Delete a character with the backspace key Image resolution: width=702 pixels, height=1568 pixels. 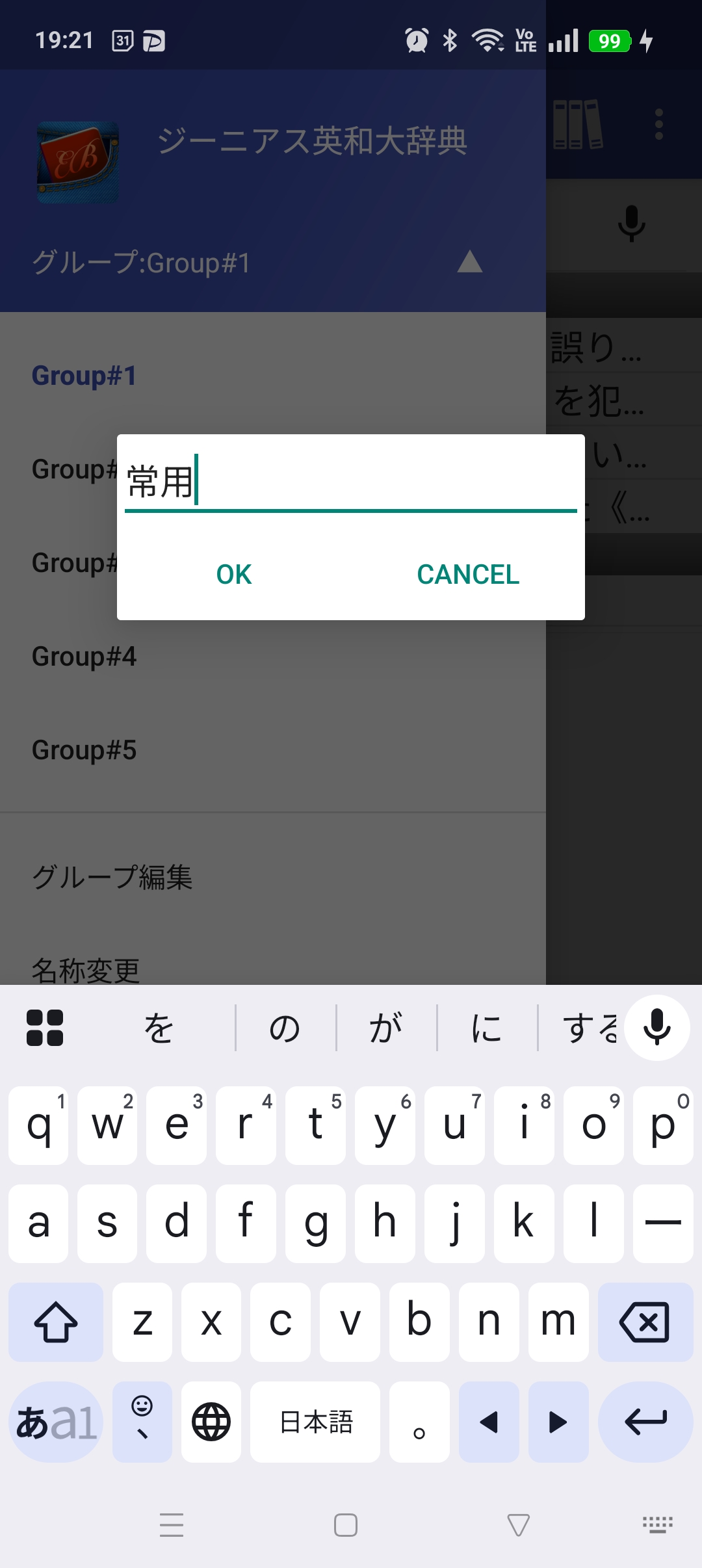pyautogui.click(x=645, y=1322)
